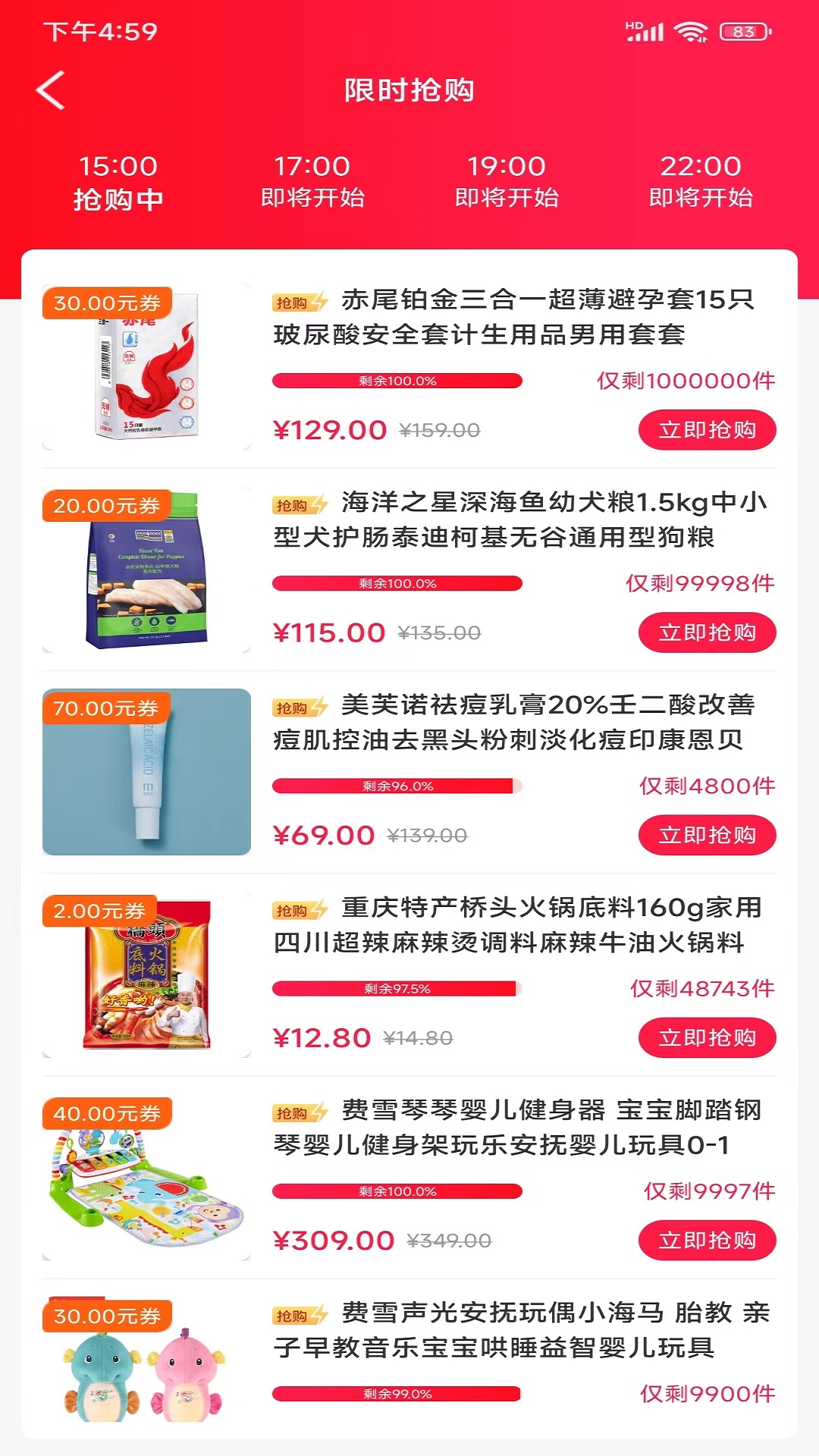The width and height of the screenshot is (819, 1456).
Task: Switch to the 19:00 即将开始 slot
Action: tap(507, 182)
